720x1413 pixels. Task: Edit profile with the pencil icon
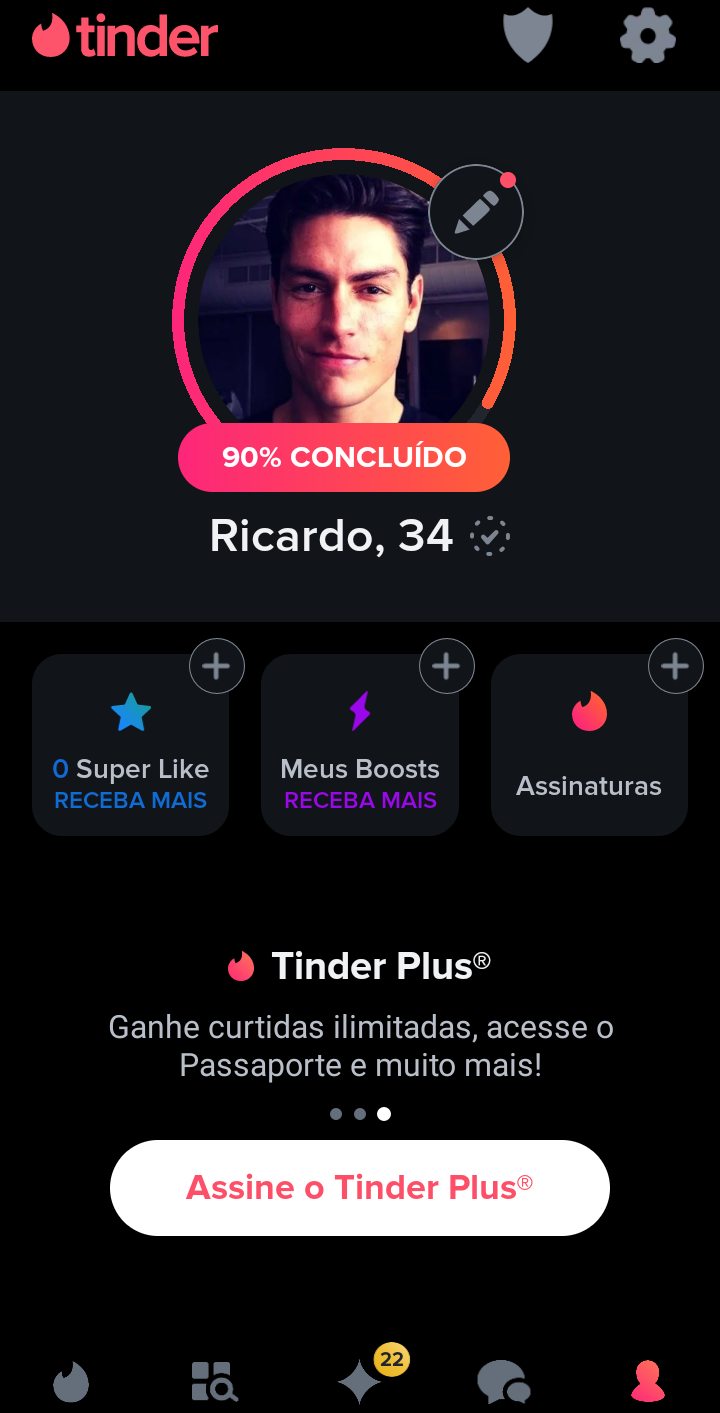coord(476,212)
